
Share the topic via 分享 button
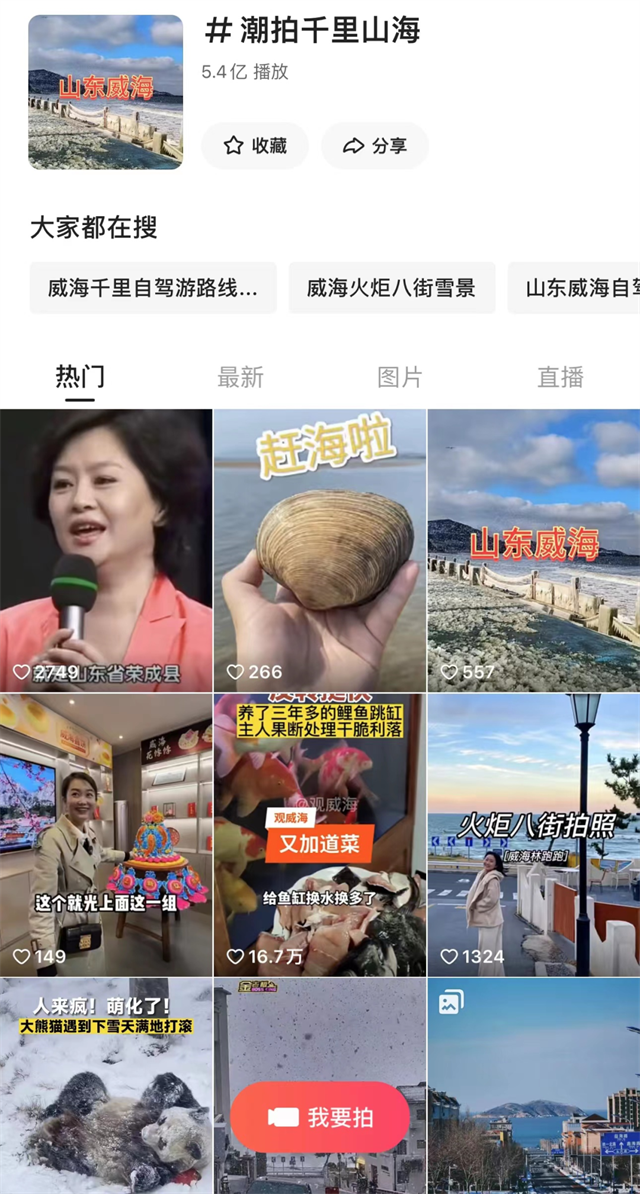coord(375,146)
